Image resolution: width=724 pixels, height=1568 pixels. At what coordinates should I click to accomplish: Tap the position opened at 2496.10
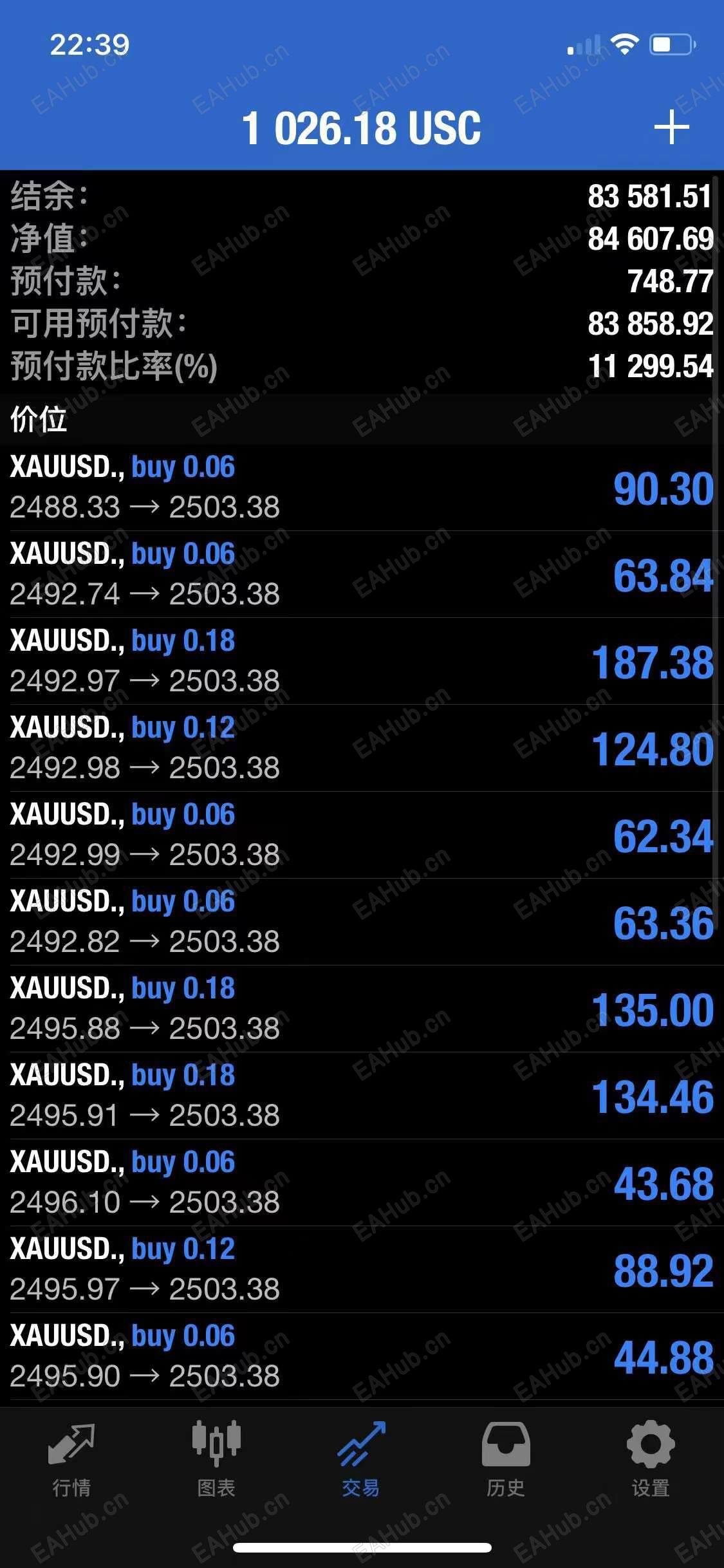pyautogui.click(x=362, y=1182)
